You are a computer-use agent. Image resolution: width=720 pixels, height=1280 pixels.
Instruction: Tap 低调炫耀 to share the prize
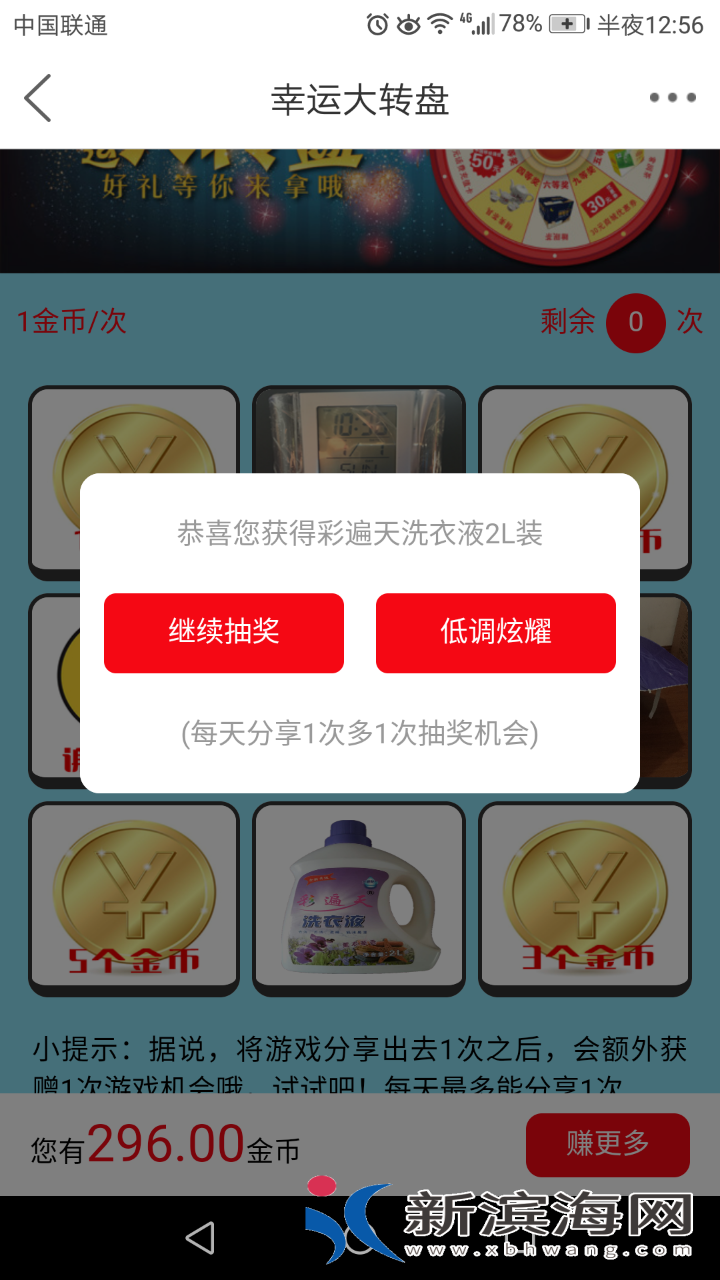(496, 633)
